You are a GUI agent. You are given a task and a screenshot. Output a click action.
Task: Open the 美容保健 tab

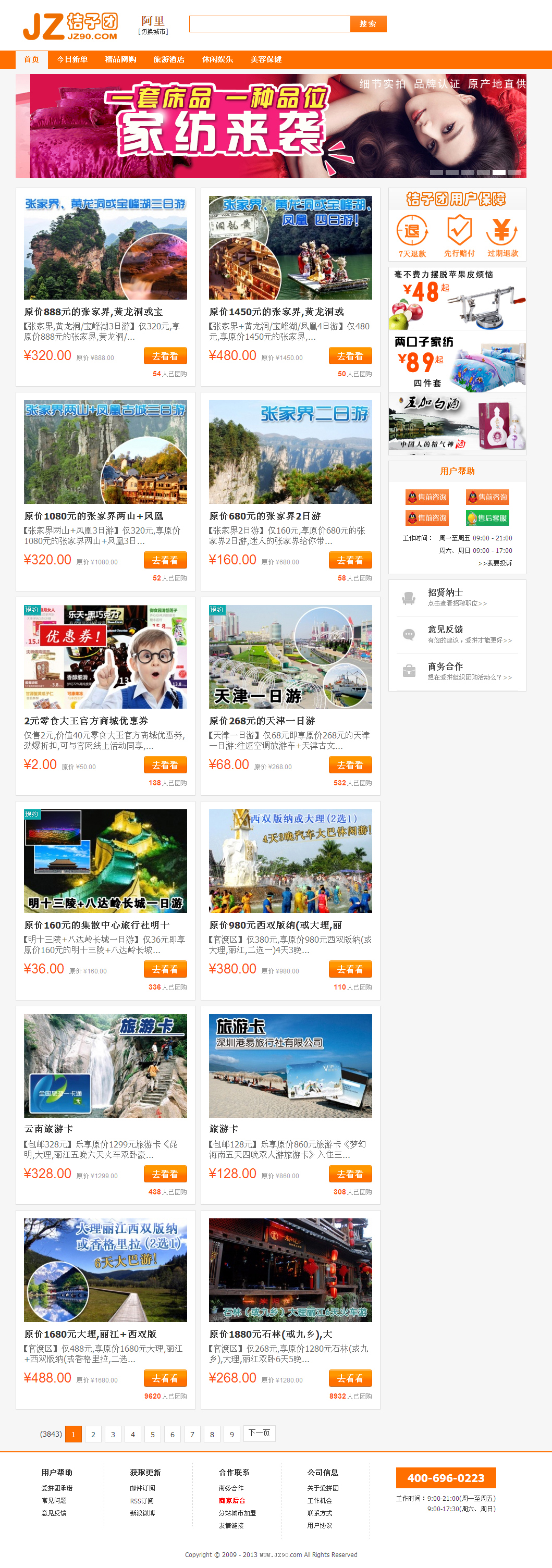point(266,59)
